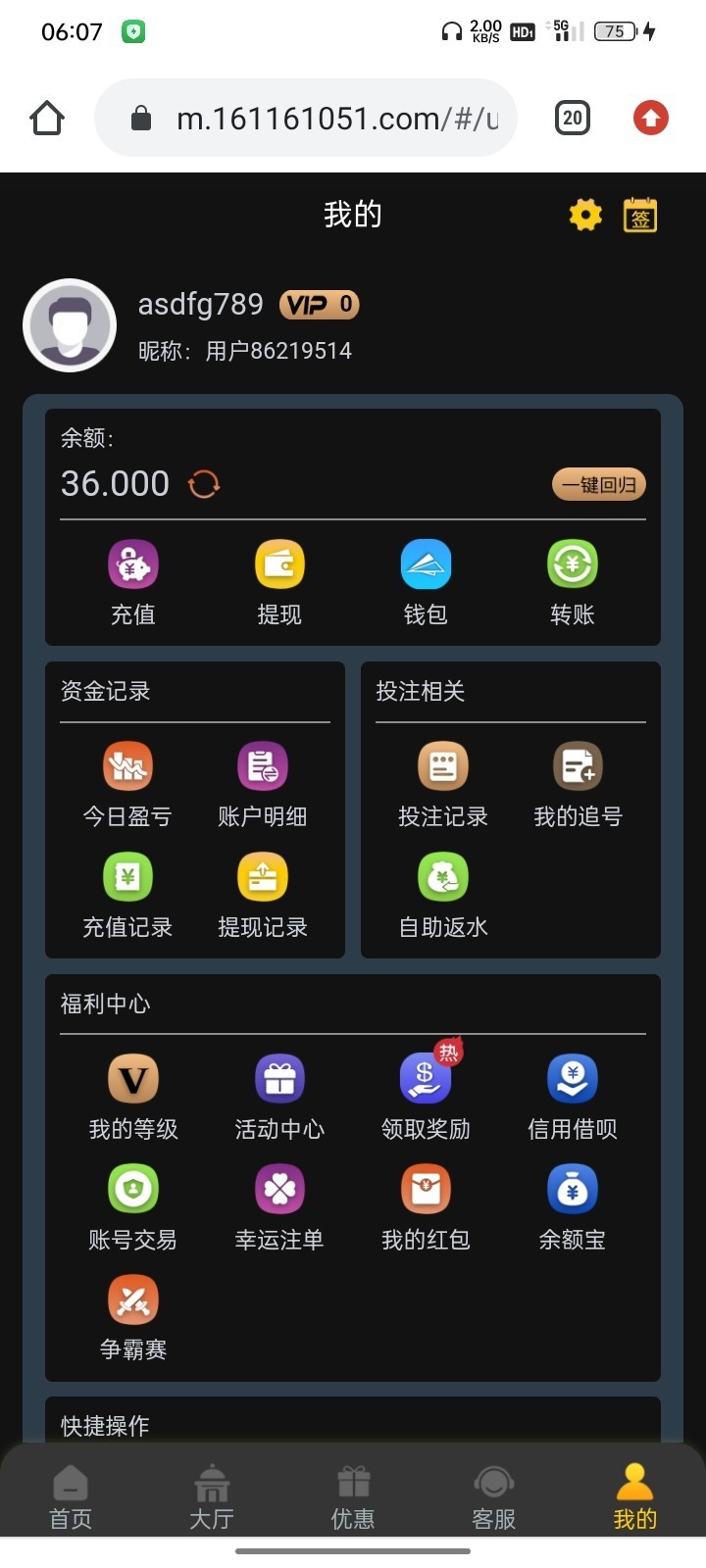Open browser tab switcher showing 20
Image resolution: width=706 pixels, height=1568 pixels.
click(573, 119)
